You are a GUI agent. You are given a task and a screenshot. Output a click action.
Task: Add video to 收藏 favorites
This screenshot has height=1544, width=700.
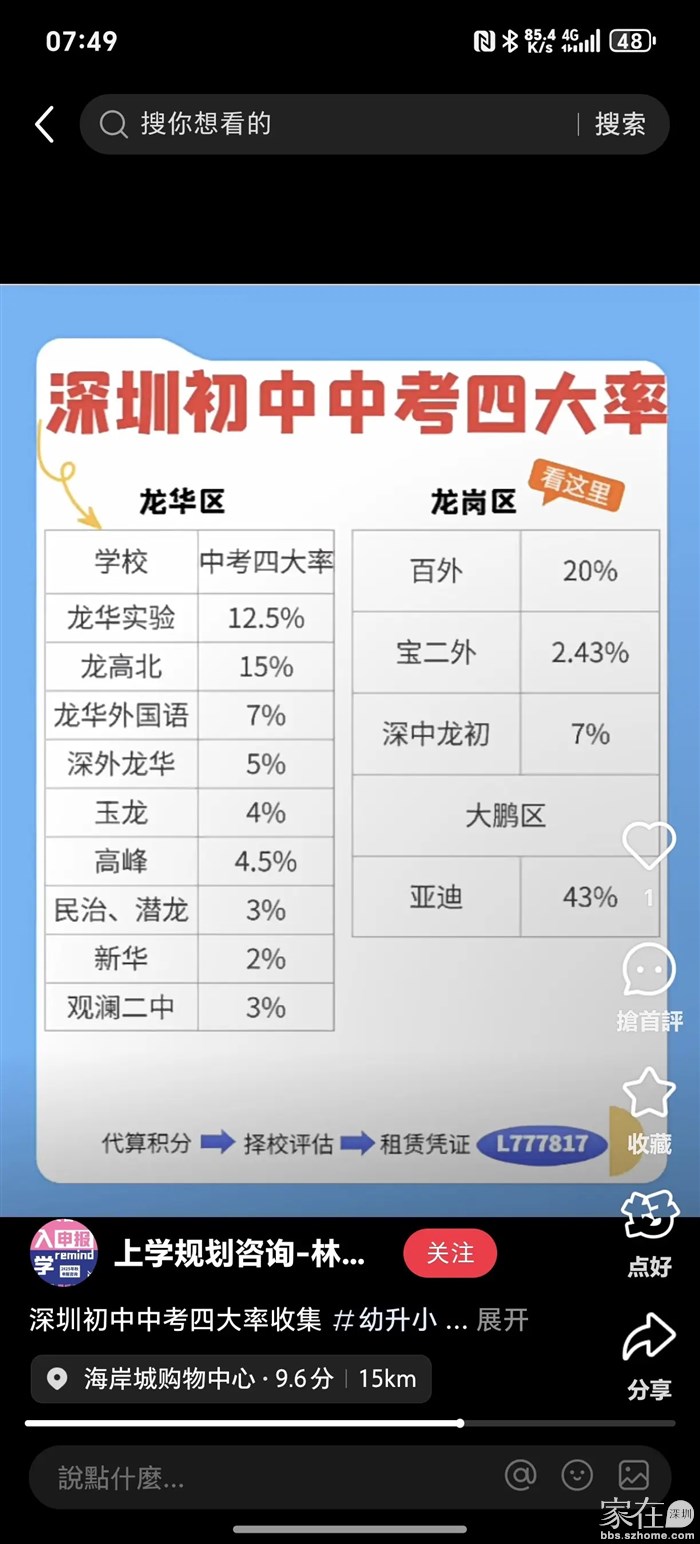[x=649, y=1094]
